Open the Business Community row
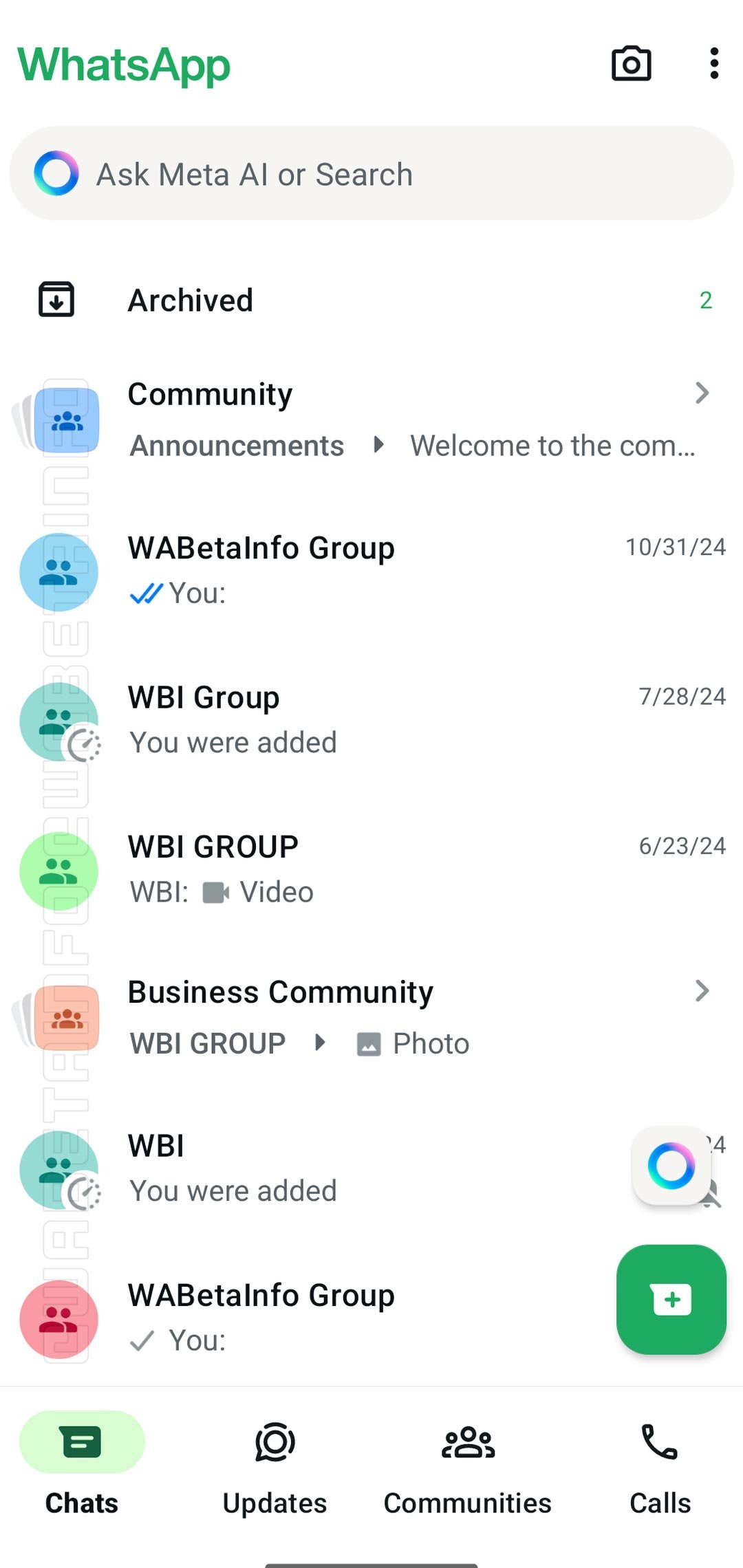 [371, 1017]
